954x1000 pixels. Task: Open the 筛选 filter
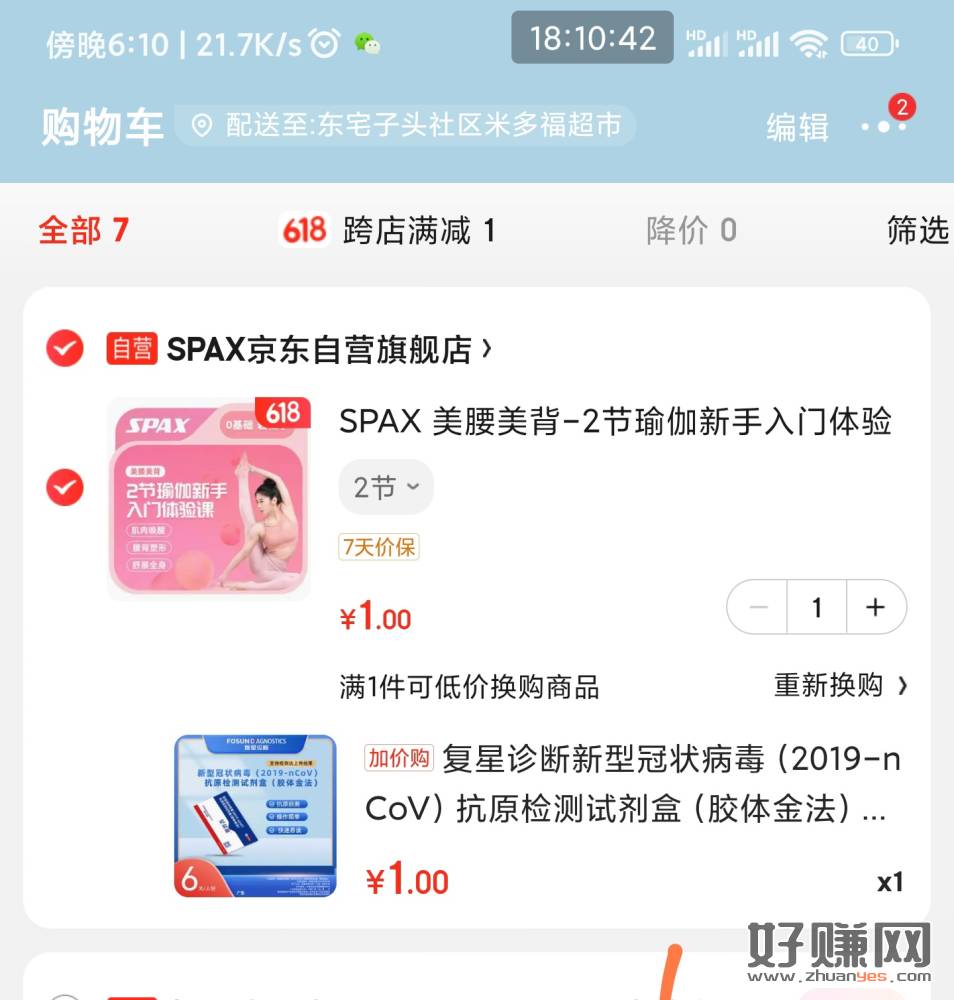coord(916,231)
